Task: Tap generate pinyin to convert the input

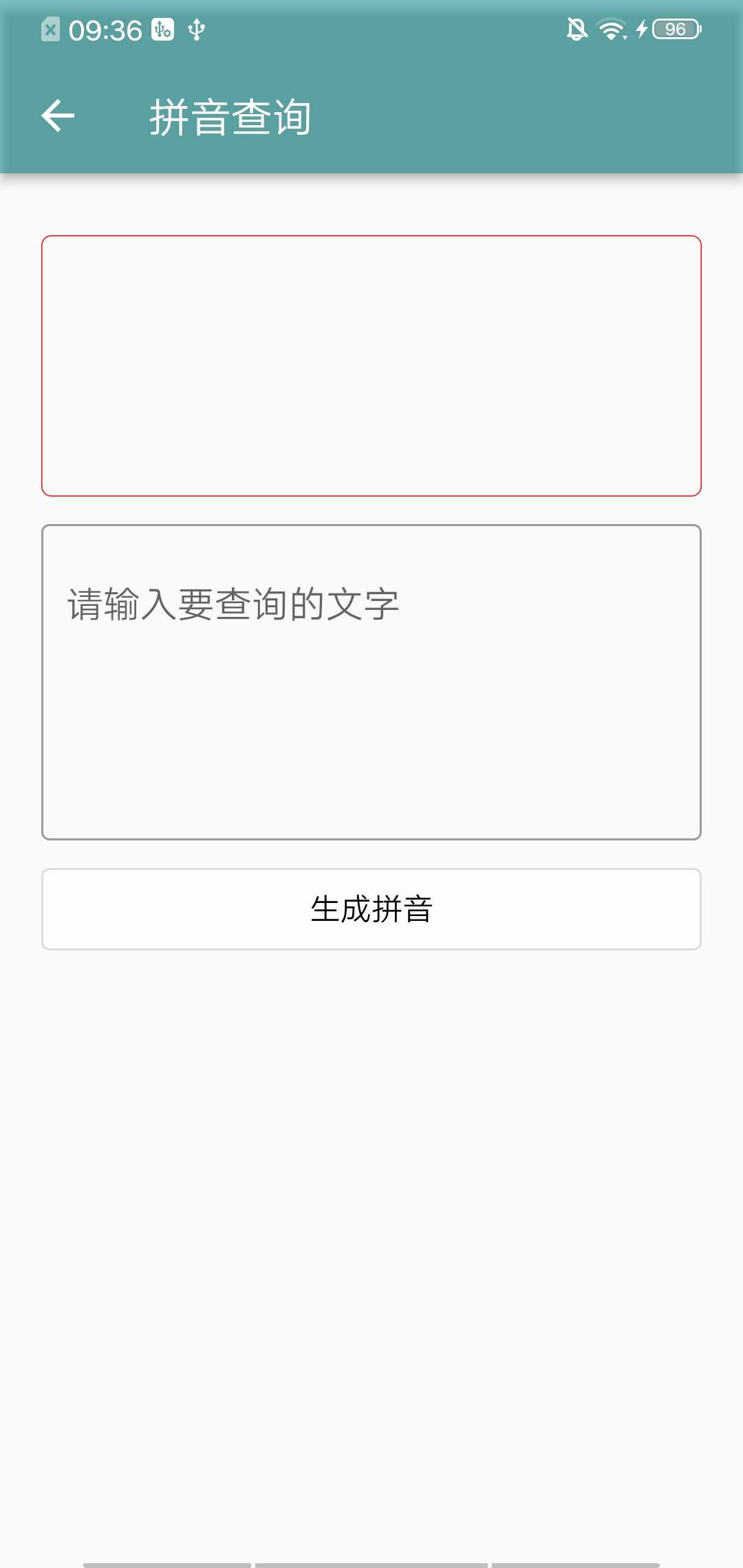Action: 371,908
